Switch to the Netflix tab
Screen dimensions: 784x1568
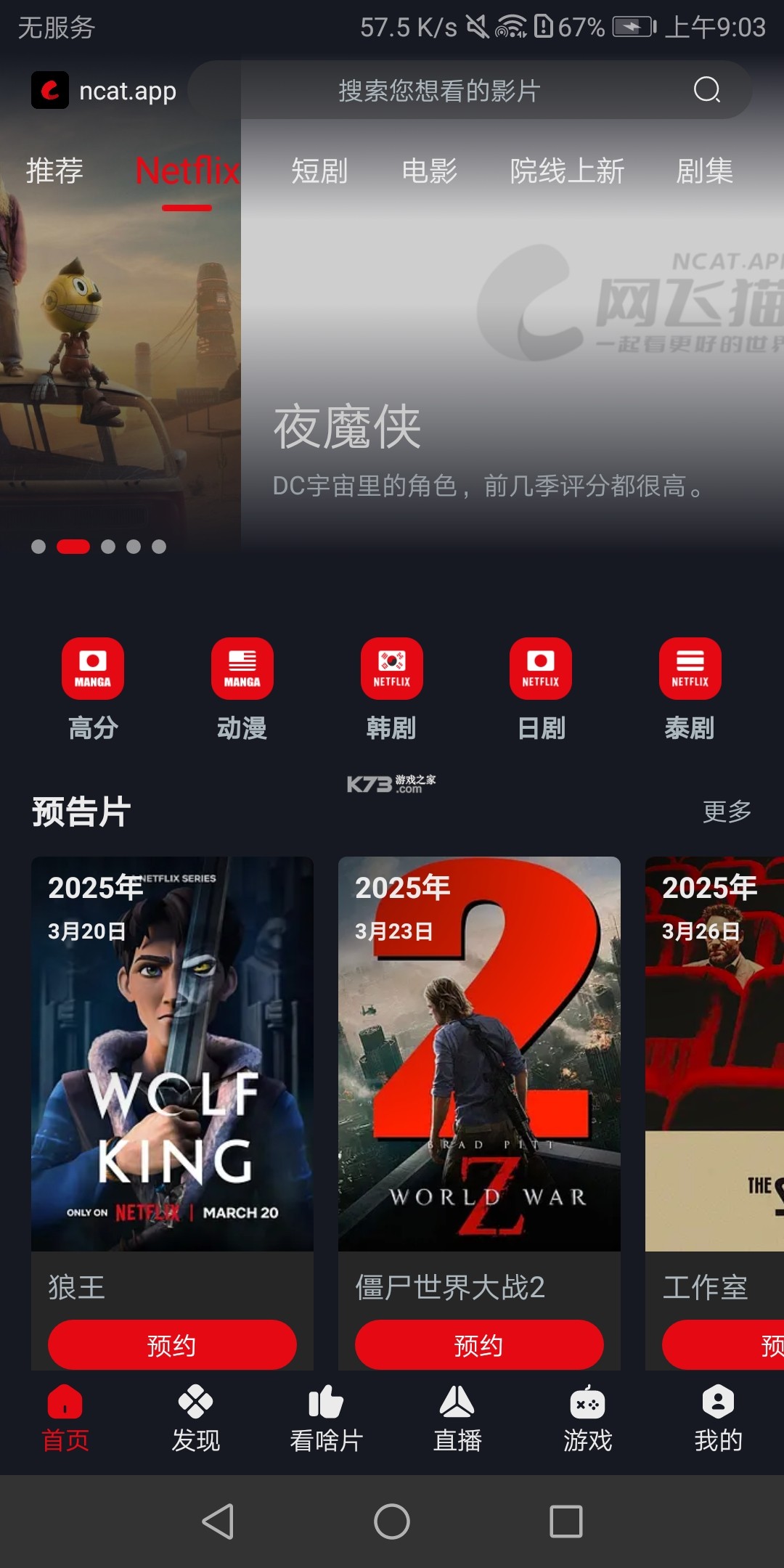click(187, 171)
